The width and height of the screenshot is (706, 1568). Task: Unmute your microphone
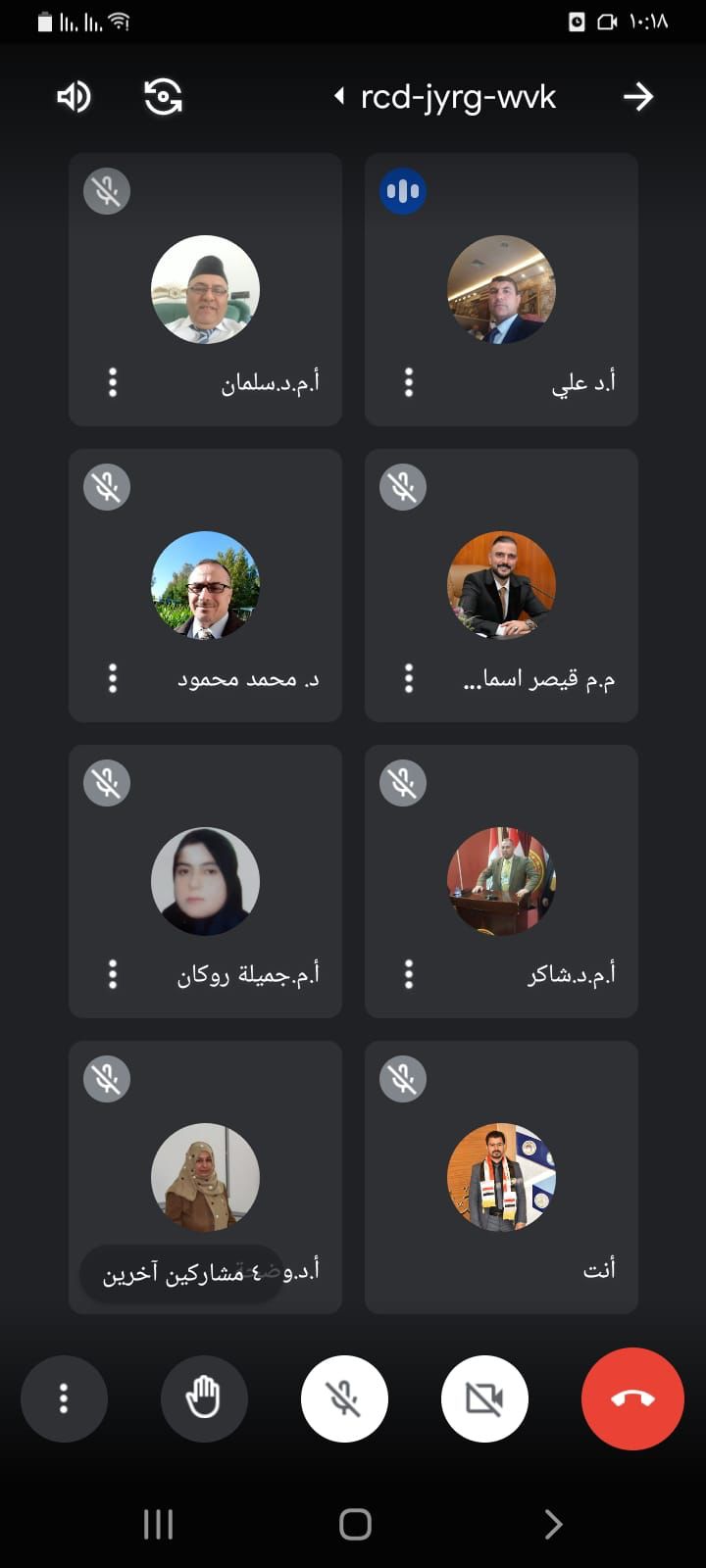click(344, 1398)
